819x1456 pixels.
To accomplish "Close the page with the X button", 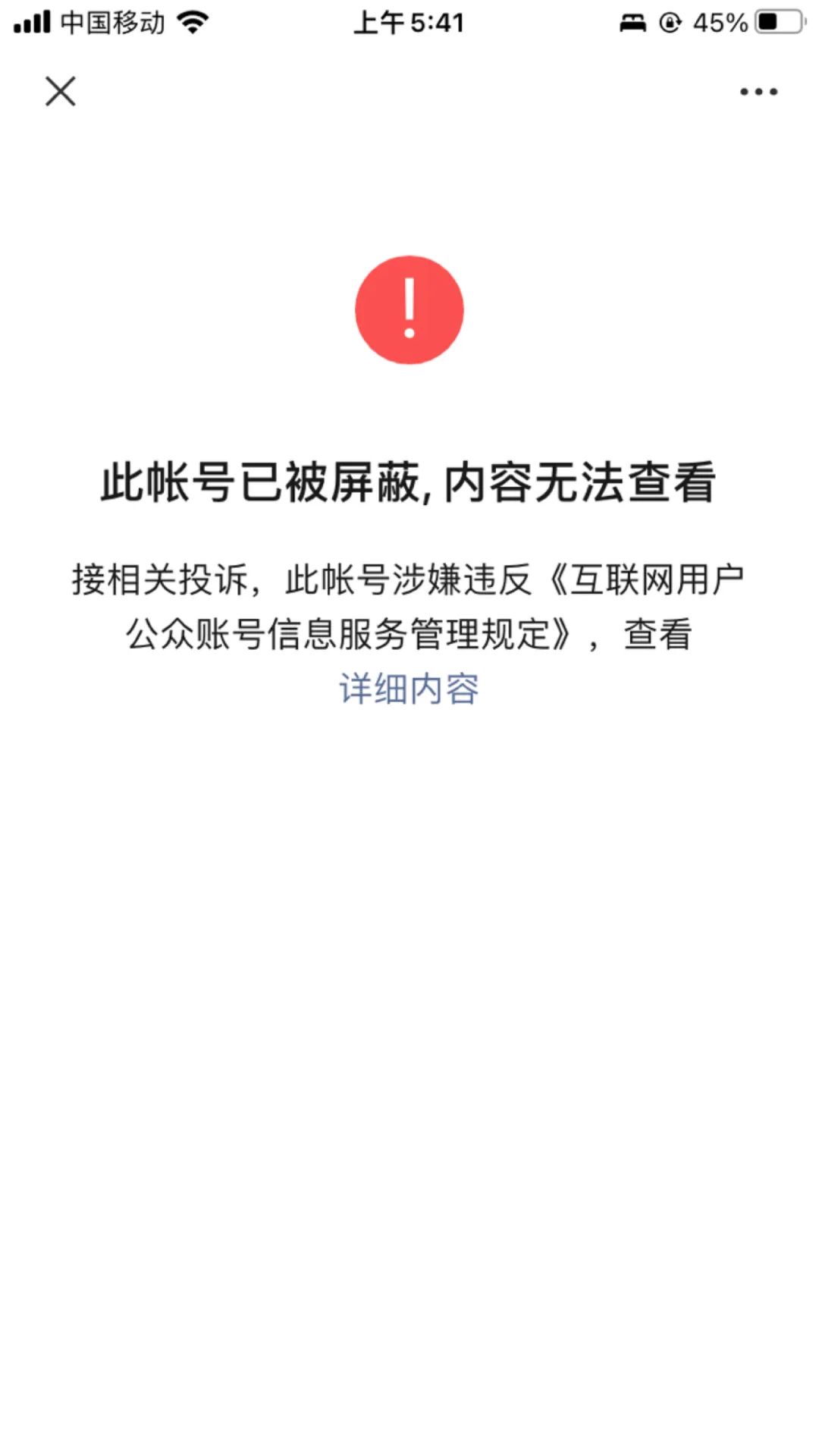I will pyautogui.click(x=60, y=92).
